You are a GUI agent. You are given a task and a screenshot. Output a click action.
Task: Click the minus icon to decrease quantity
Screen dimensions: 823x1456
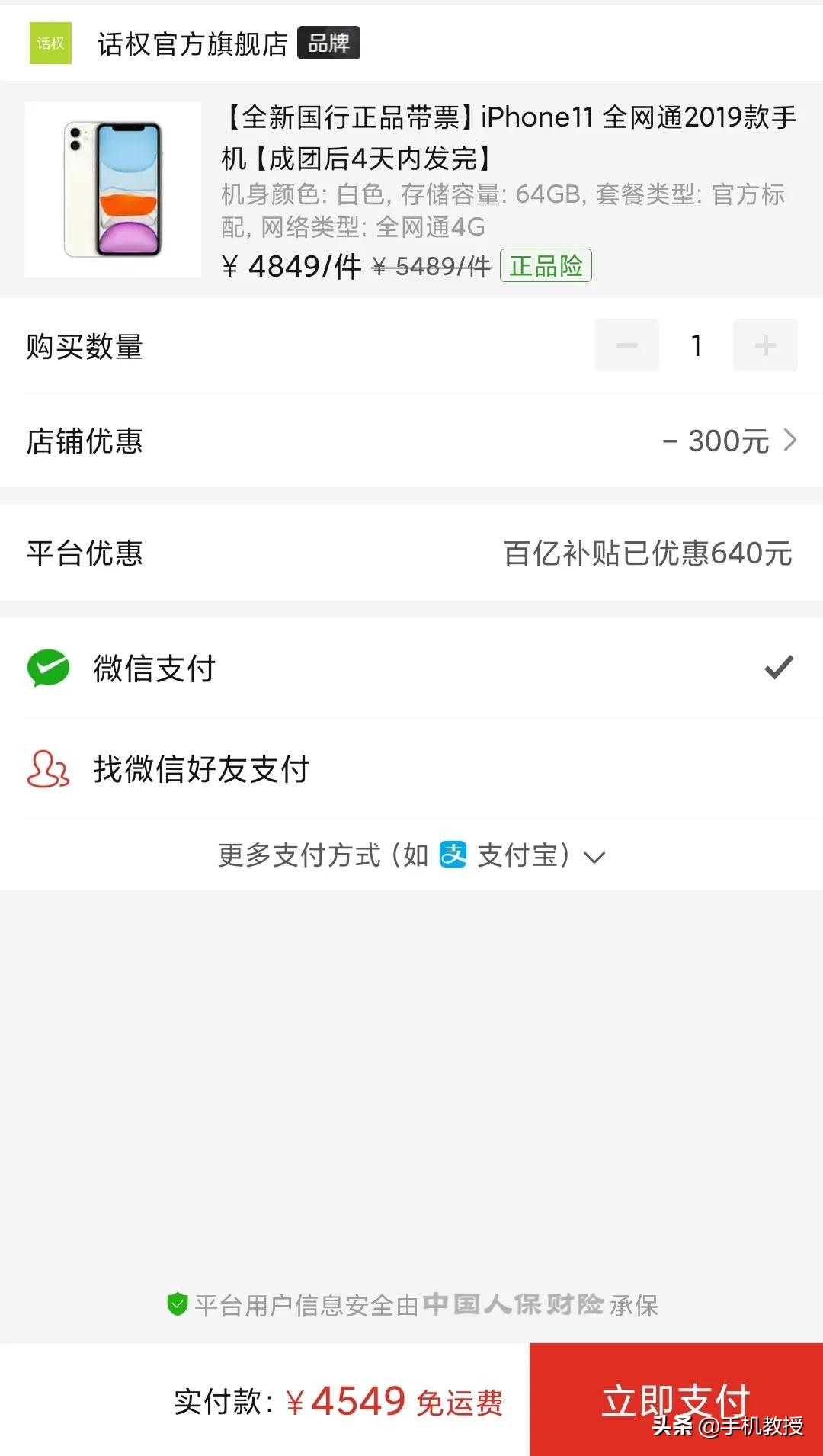[x=626, y=345]
